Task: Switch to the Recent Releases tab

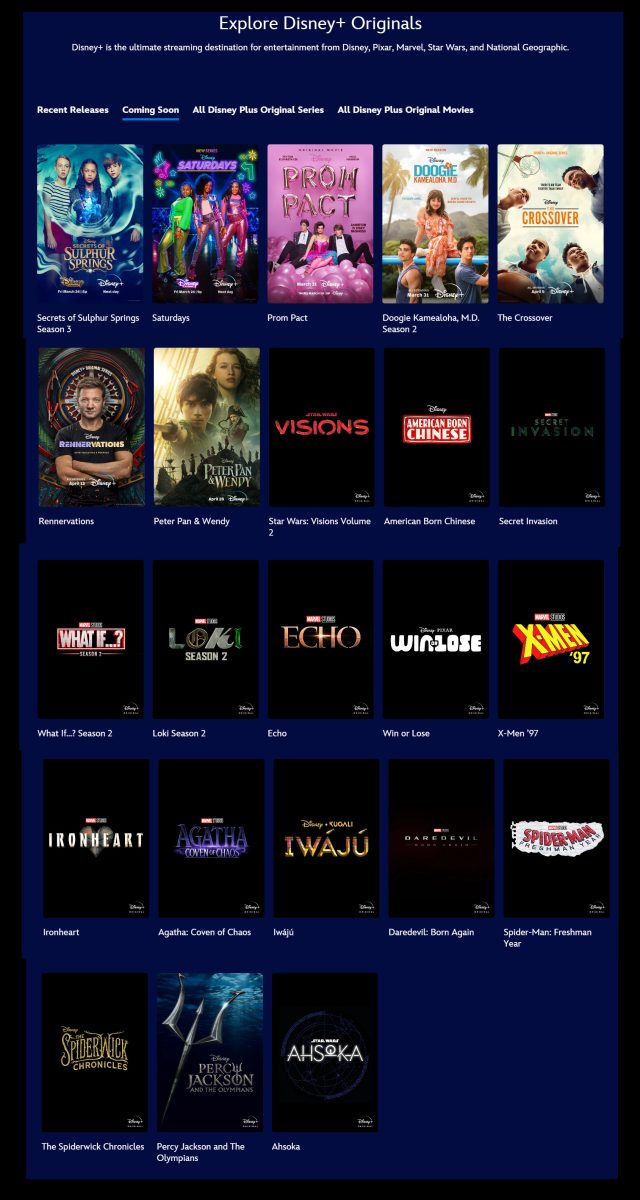Action: [x=73, y=110]
